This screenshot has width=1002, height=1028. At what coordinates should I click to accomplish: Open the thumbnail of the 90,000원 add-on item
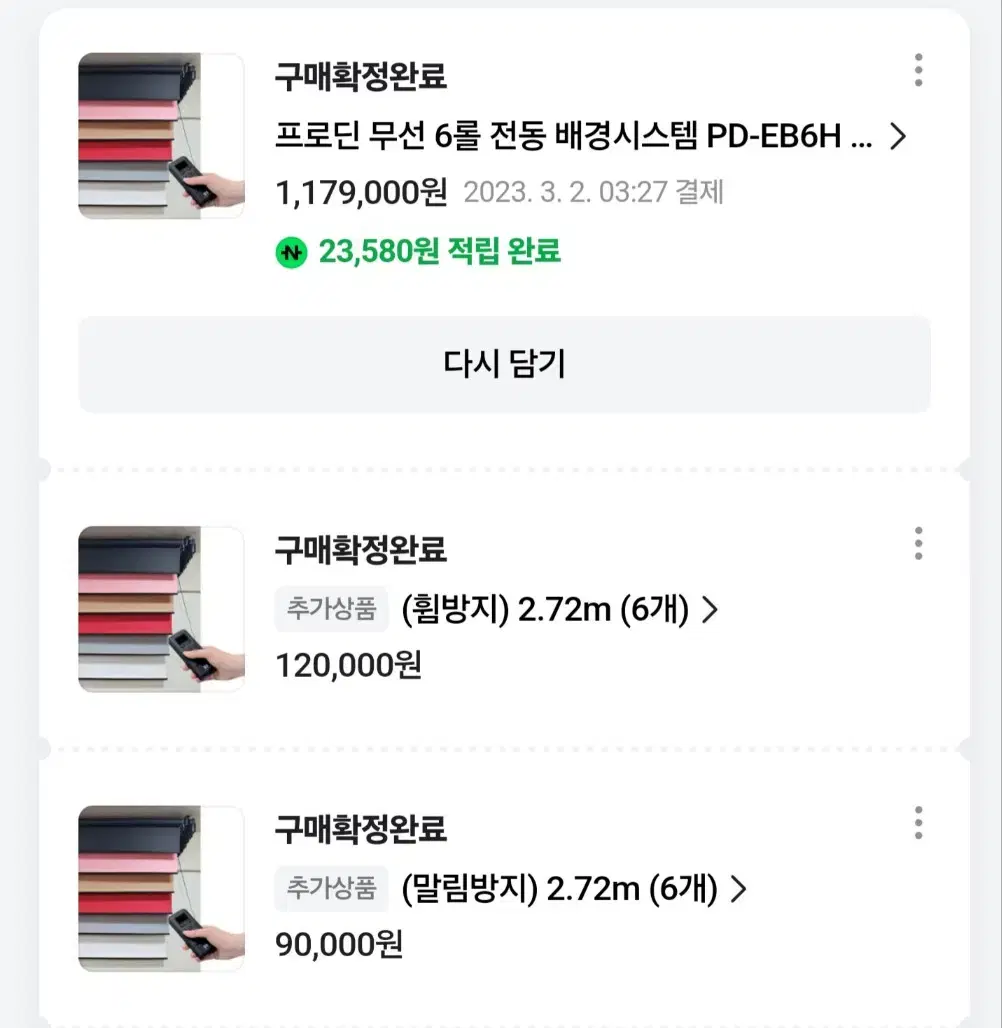pyautogui.click(x=161, y=888)
